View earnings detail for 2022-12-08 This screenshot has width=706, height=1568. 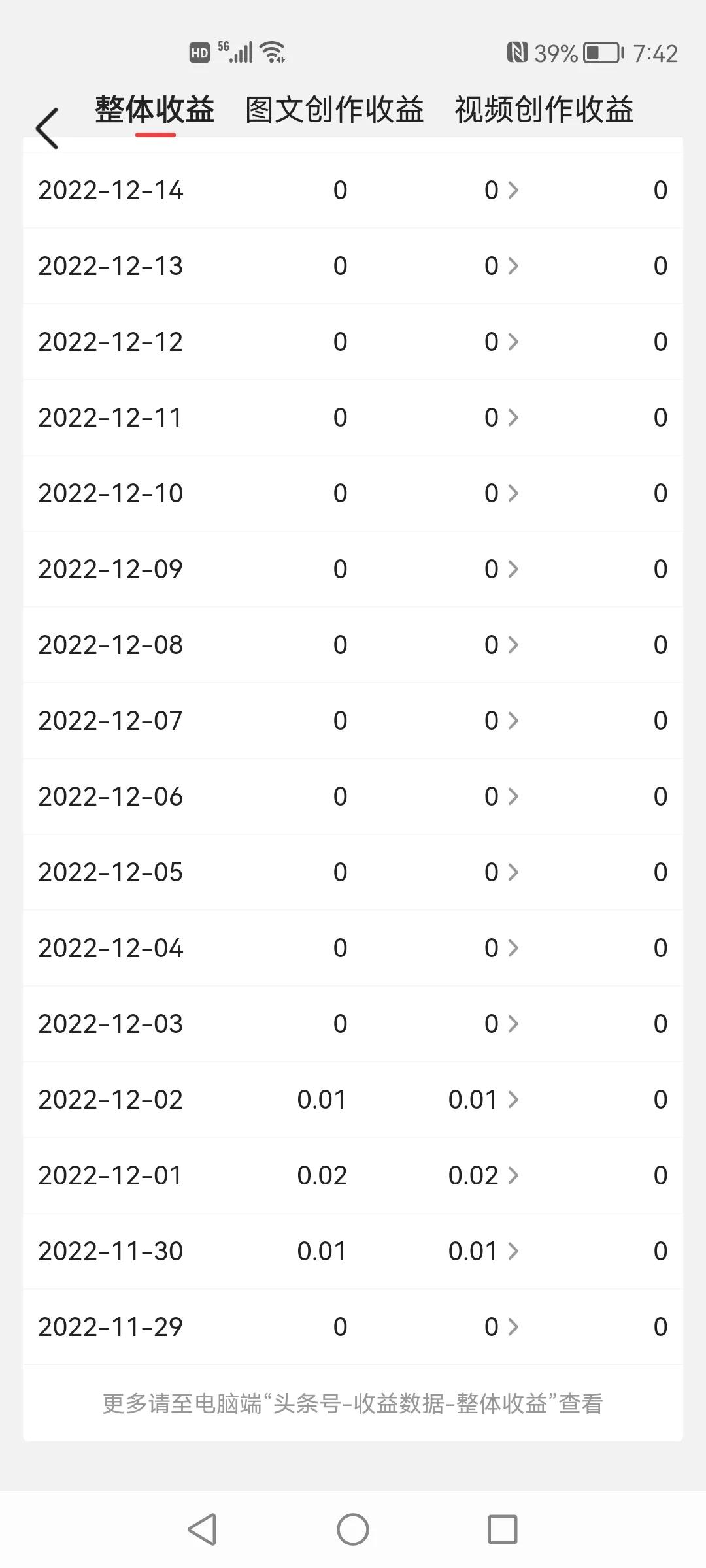pos(513,645)
